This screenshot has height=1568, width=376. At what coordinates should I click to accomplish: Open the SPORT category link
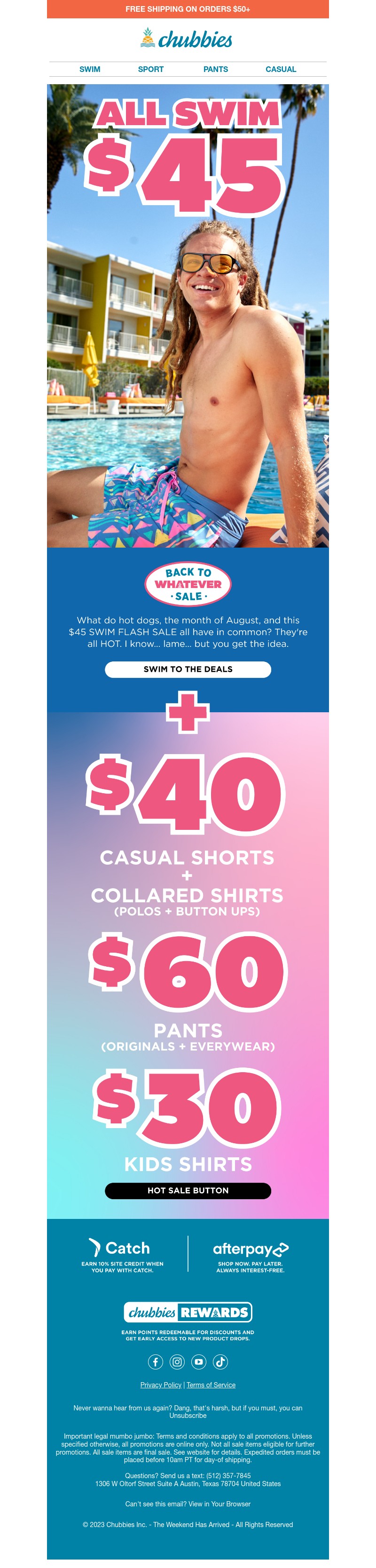click(x=150, y=70)
